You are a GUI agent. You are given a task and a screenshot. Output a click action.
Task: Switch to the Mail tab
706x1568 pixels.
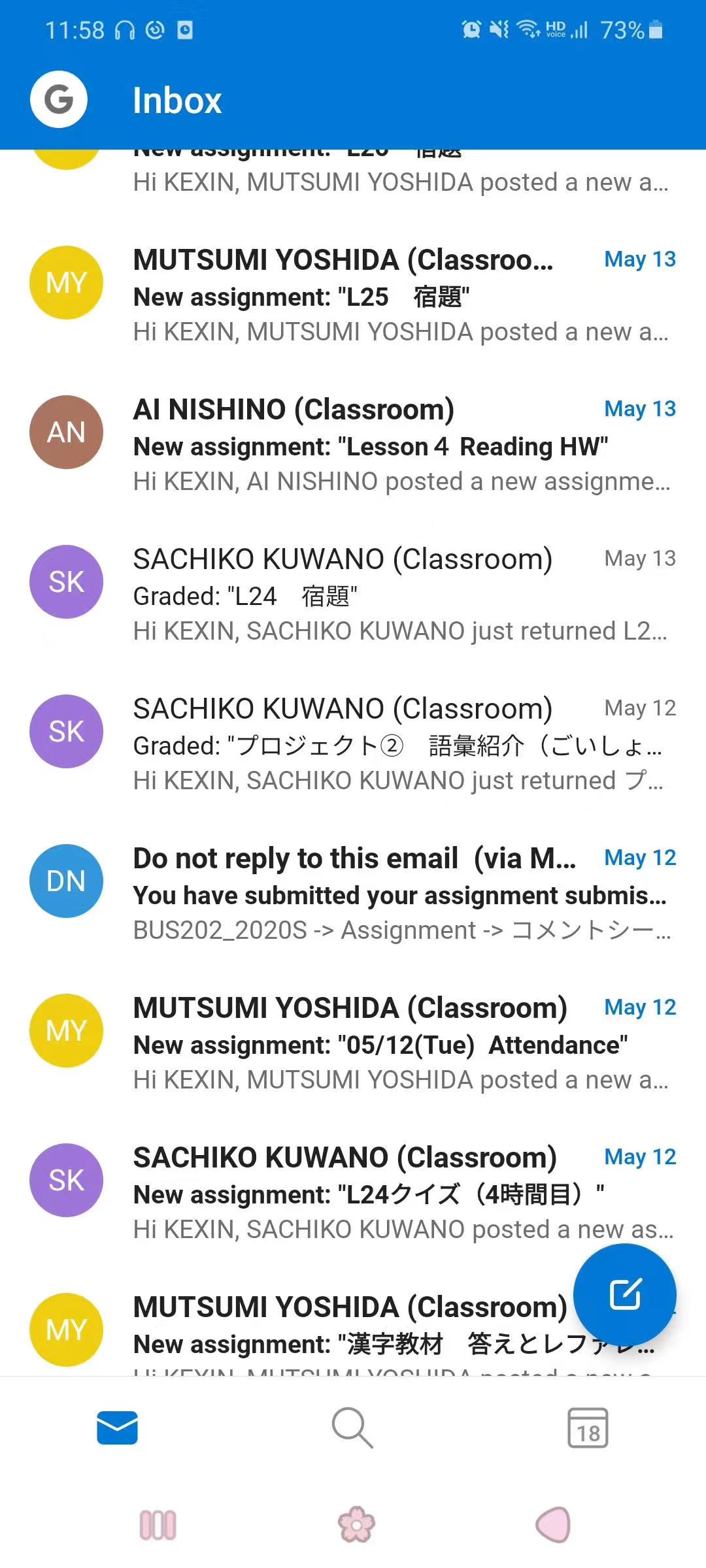(118, 1428)
